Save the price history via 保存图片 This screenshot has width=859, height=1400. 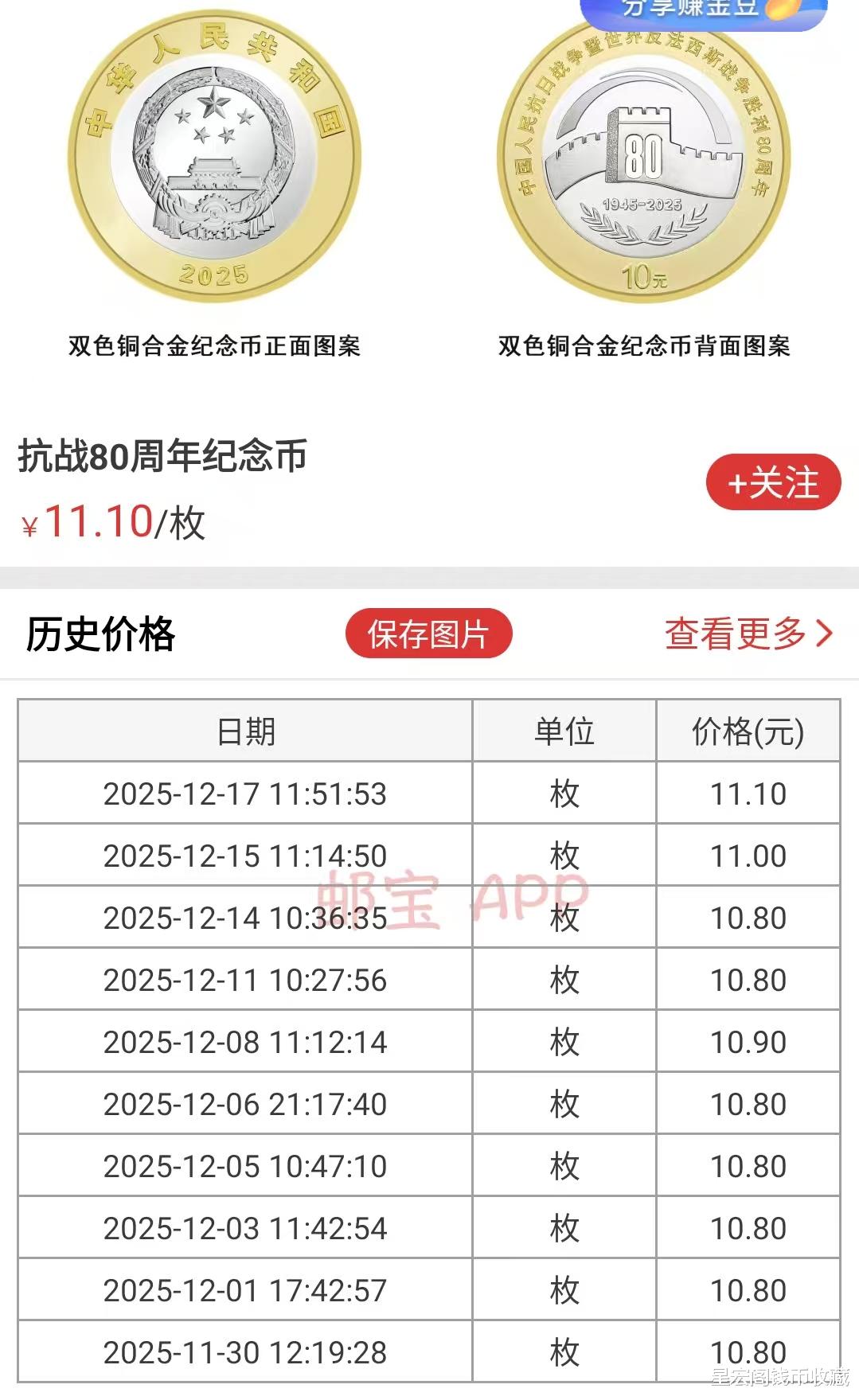[x=428, y=634]
